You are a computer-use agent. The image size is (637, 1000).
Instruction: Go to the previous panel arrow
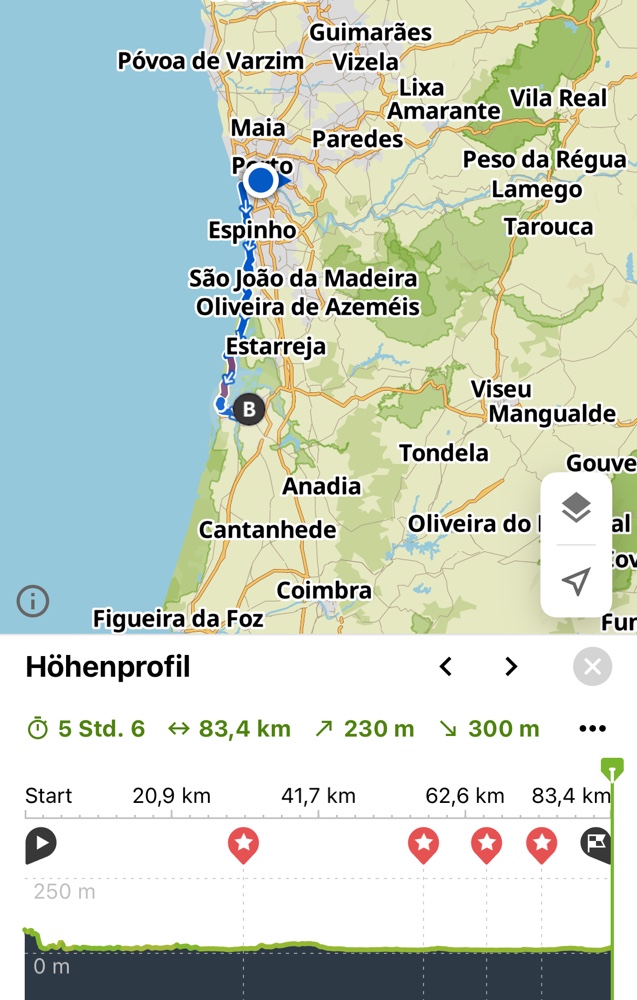tap(446, 667)
